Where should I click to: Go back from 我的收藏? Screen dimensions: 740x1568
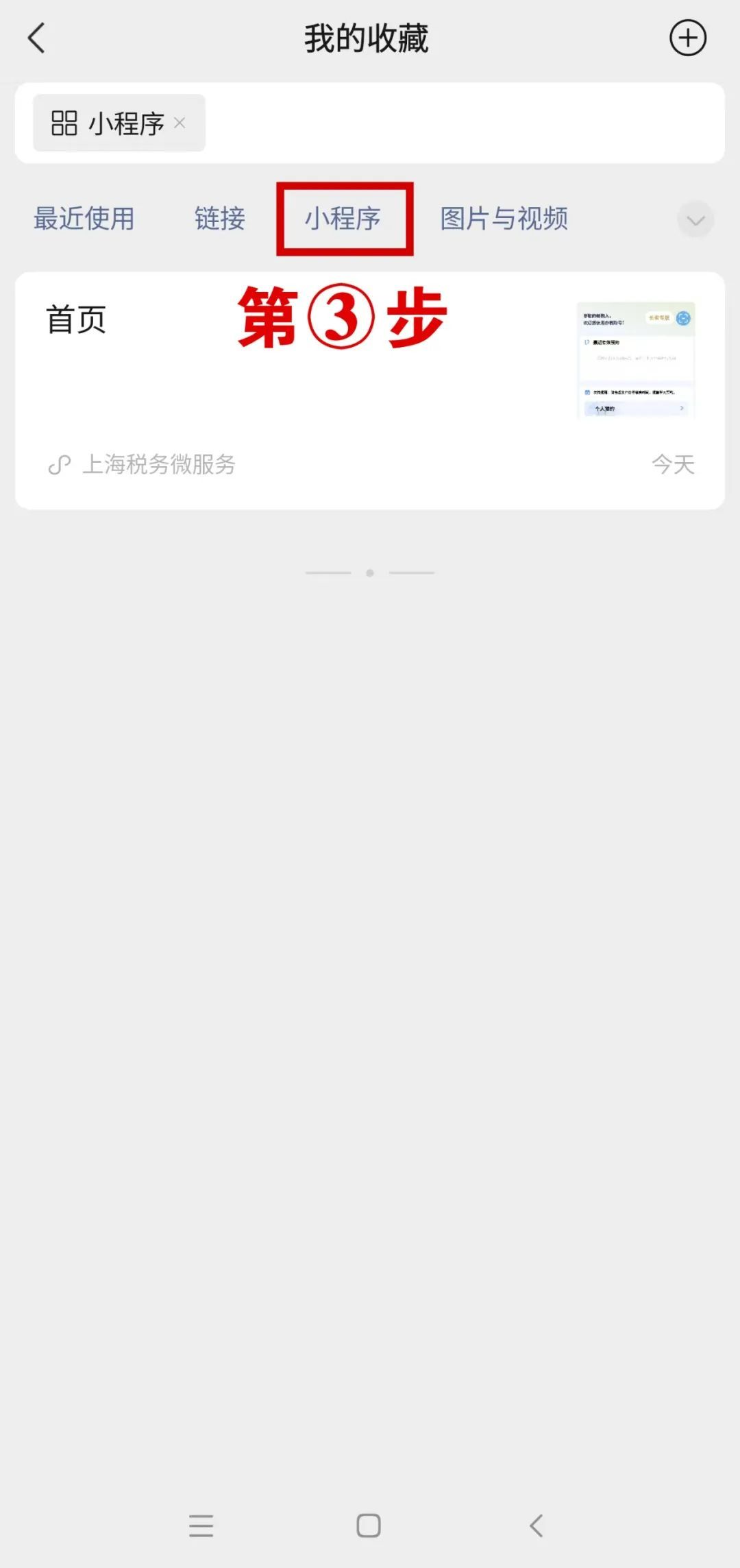pos(37,38)
